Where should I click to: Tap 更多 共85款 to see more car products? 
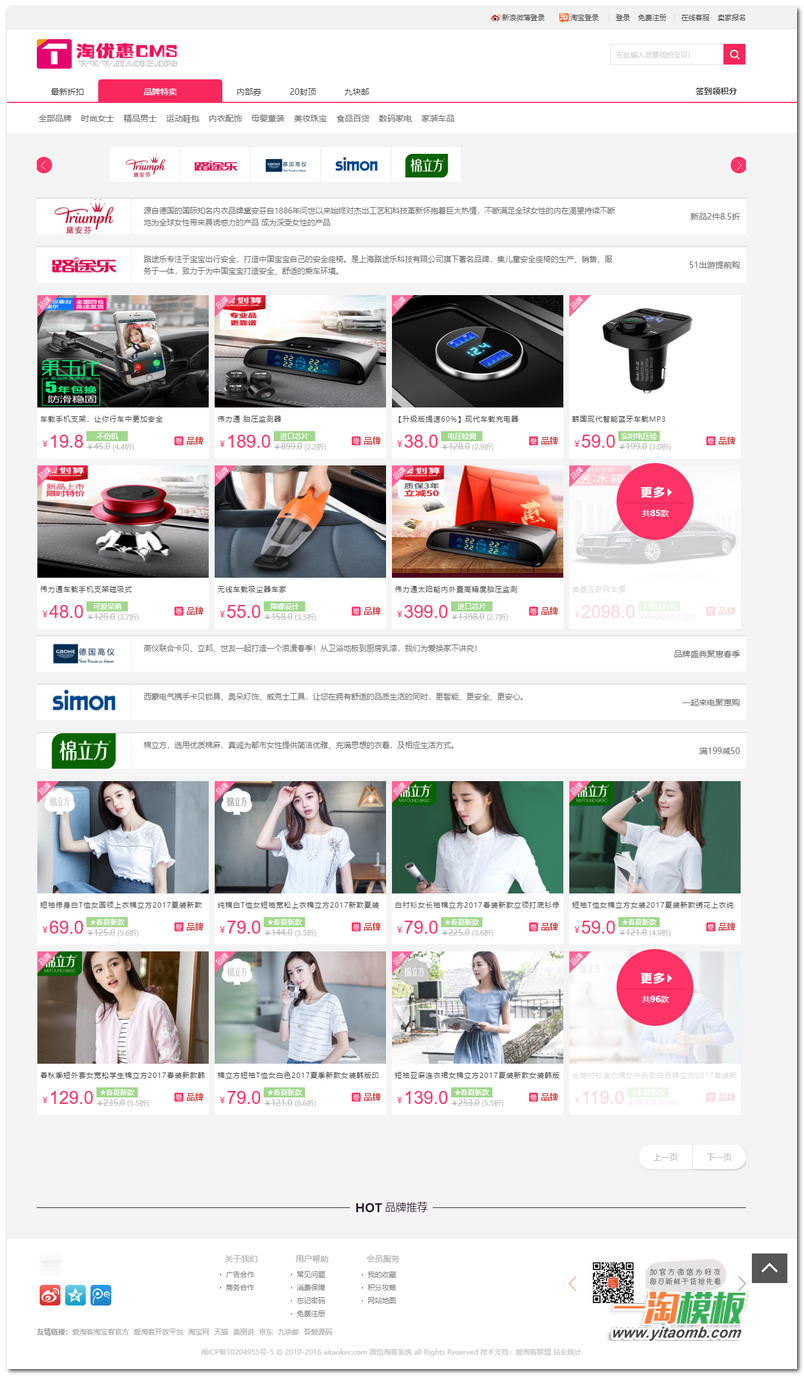pos(655,502)
